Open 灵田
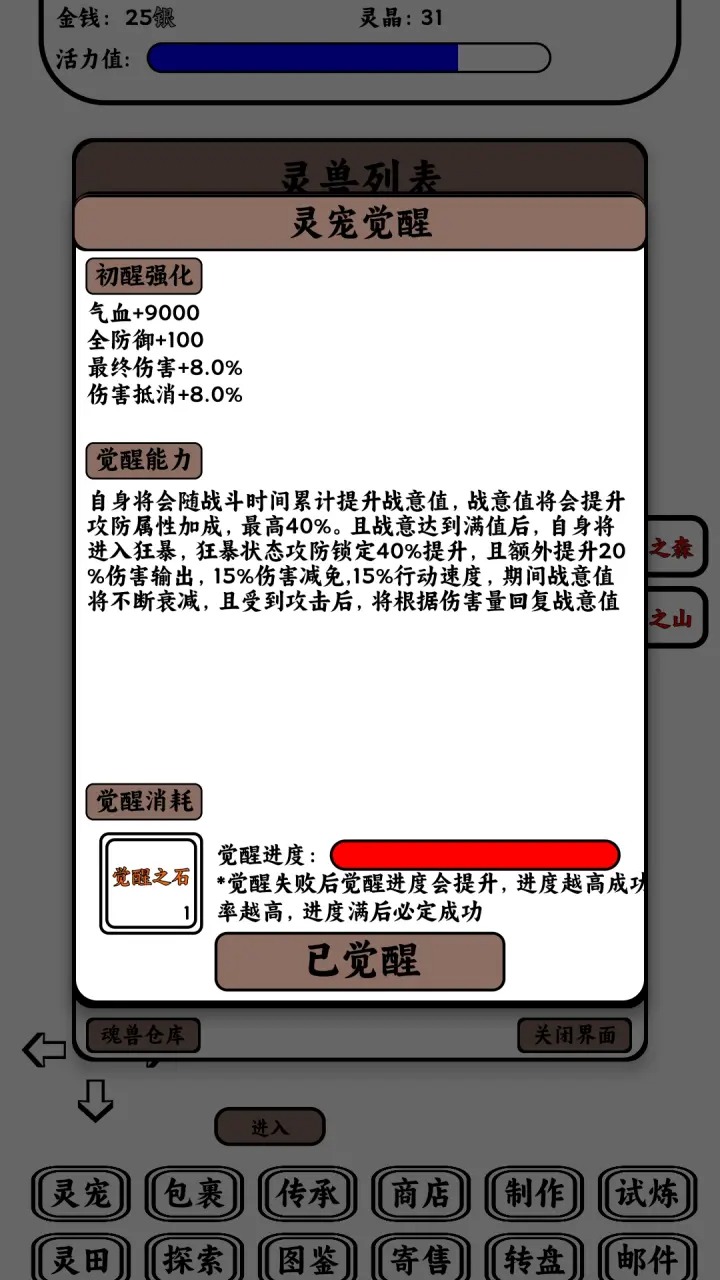 pos(81,1259)
